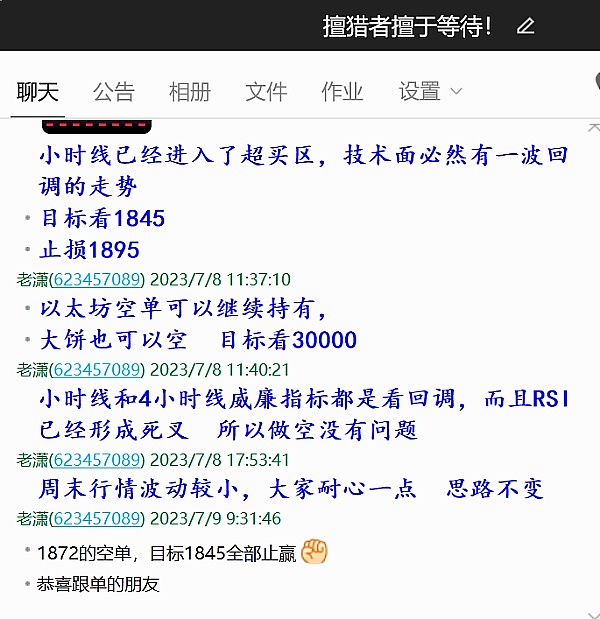The height and width of the screenshot is (619, 600).
Task: Select the 文件 tab
Action: [266, 92]
